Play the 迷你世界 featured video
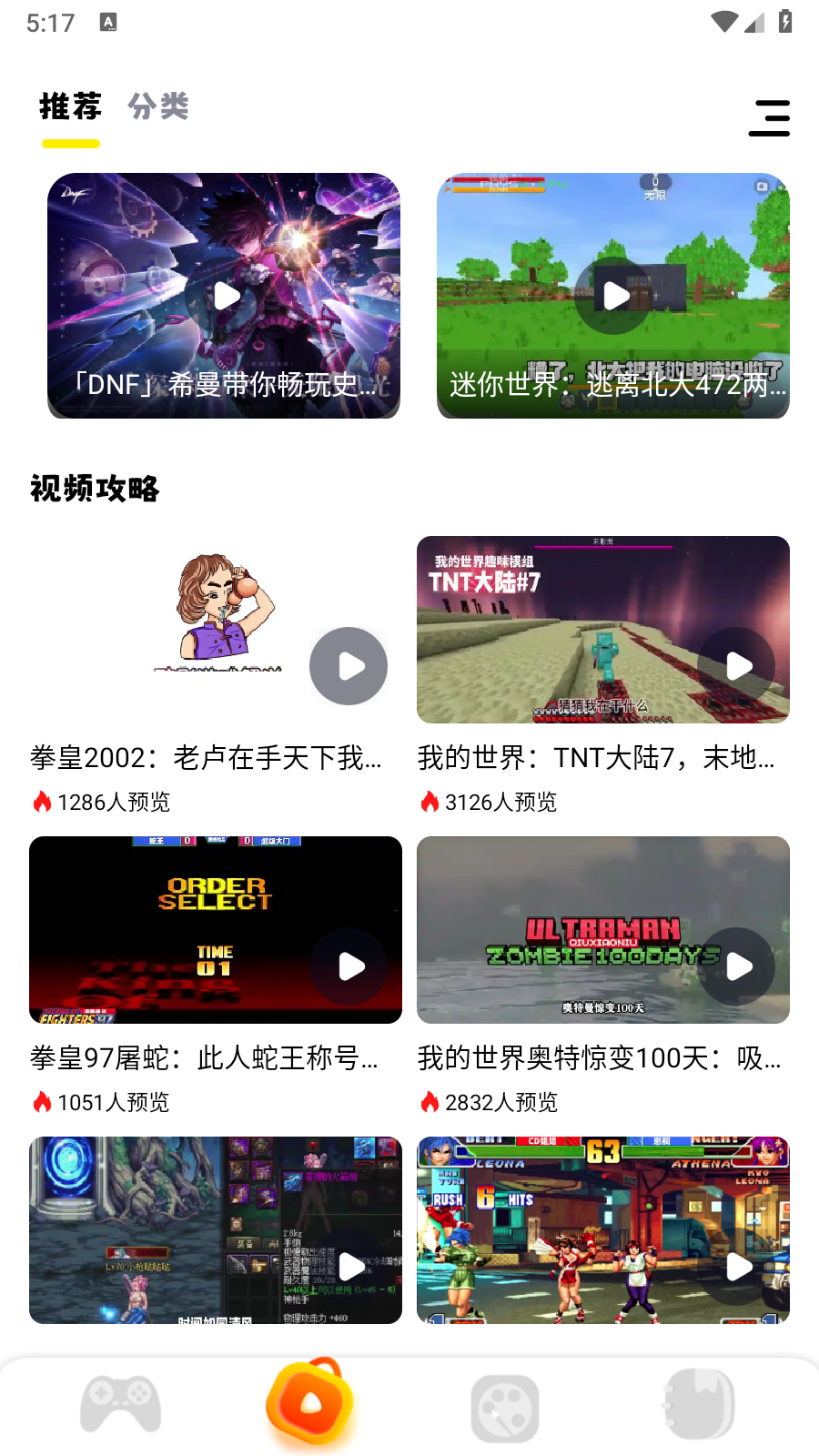 click(613, 296)
